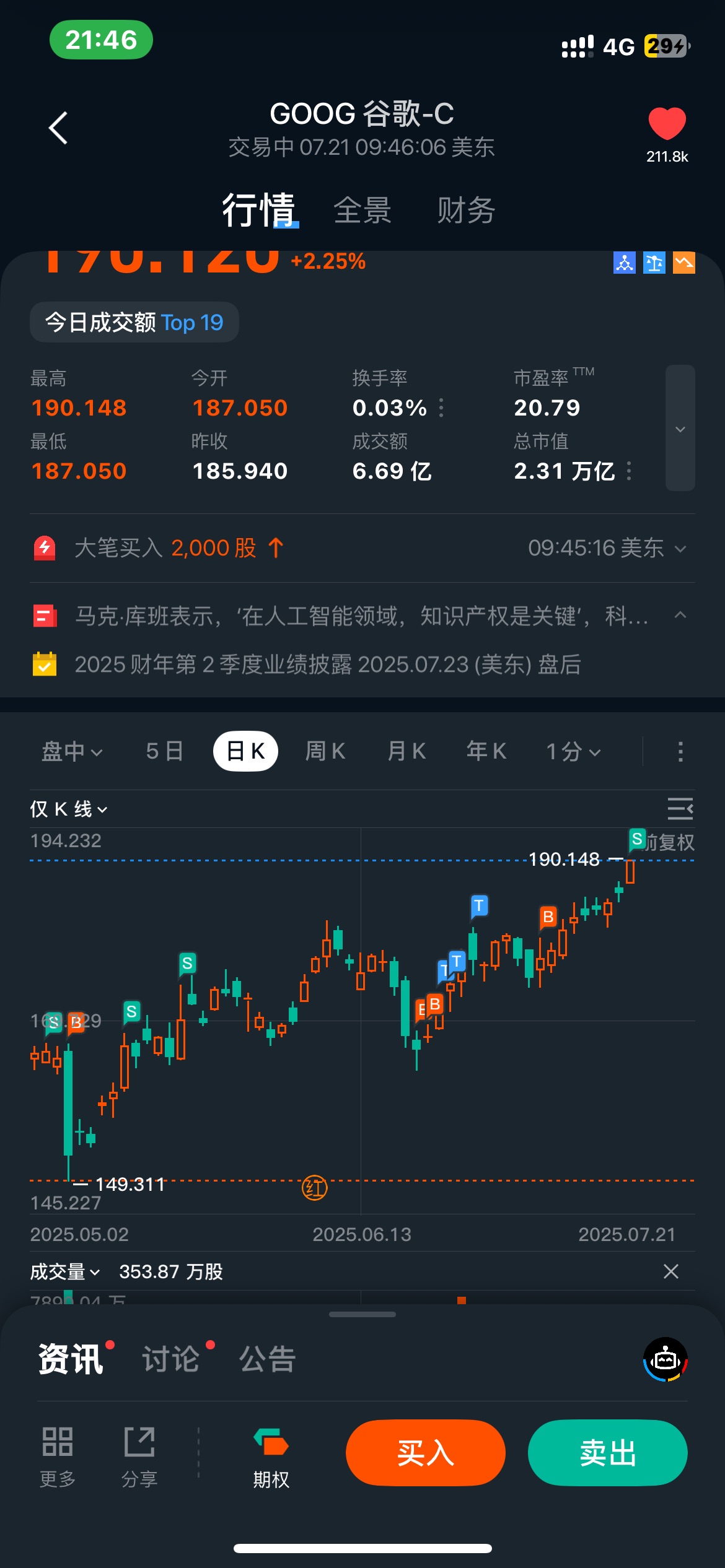Screen dimensions: 725x1568
Task: Switch to the 全景 tab
Action: click(362, 210)
